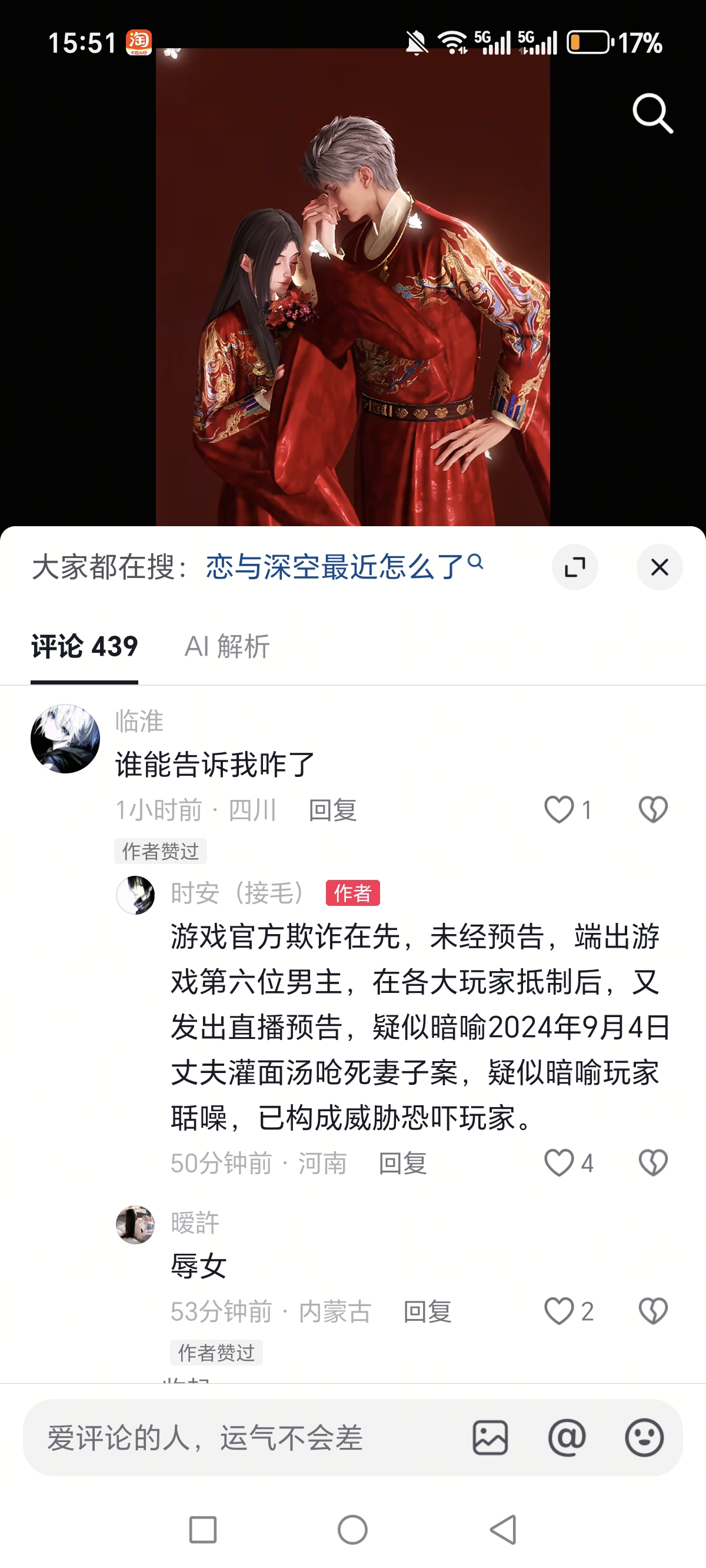Mention someone with the @ icon
The image size is (706, 1568).
(567, 1438)
